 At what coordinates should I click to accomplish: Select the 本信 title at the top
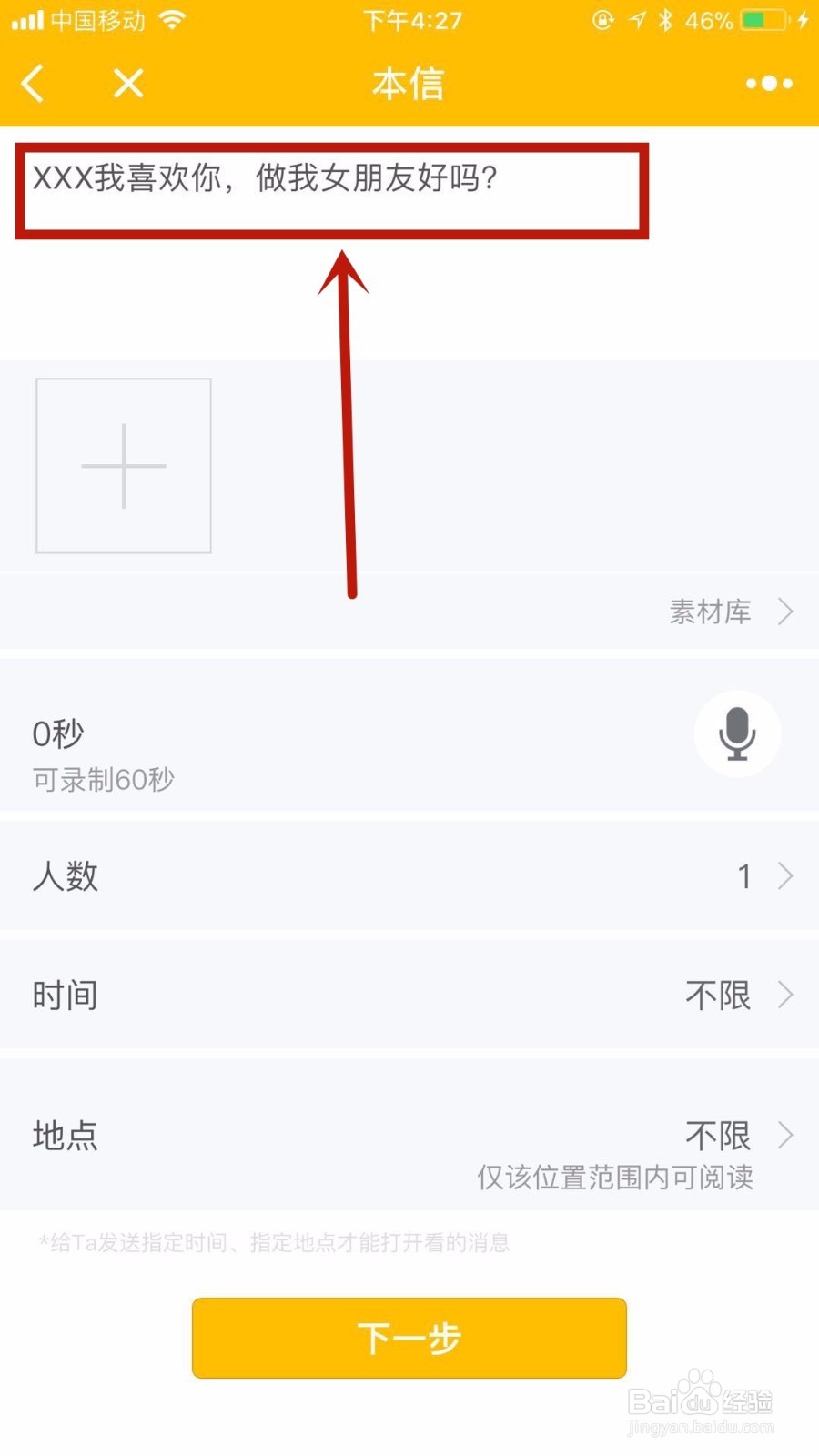(409, 83)
